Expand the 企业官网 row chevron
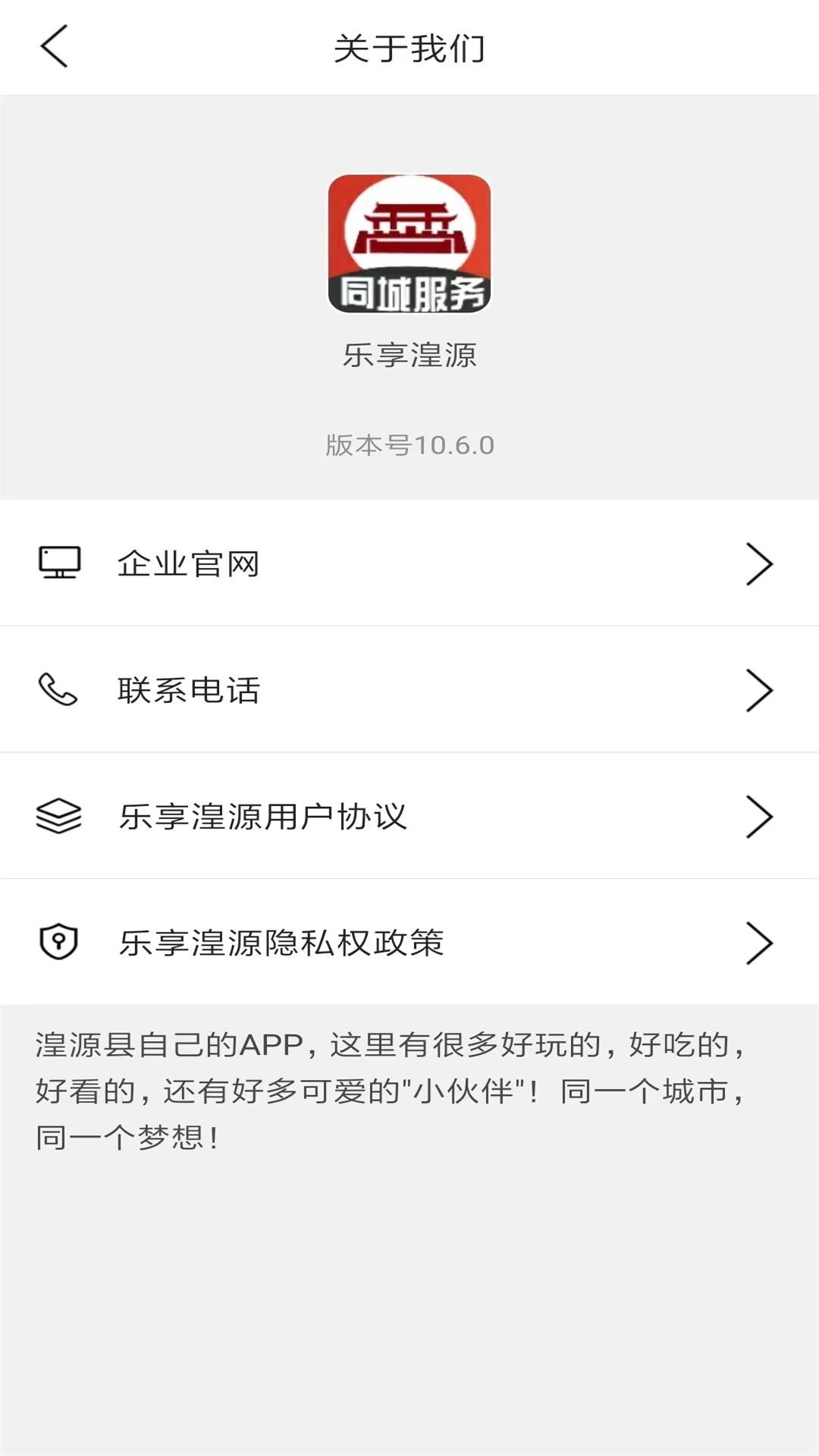The width and height of the screenshot is (819, 1456). click(x=758, y=563)
